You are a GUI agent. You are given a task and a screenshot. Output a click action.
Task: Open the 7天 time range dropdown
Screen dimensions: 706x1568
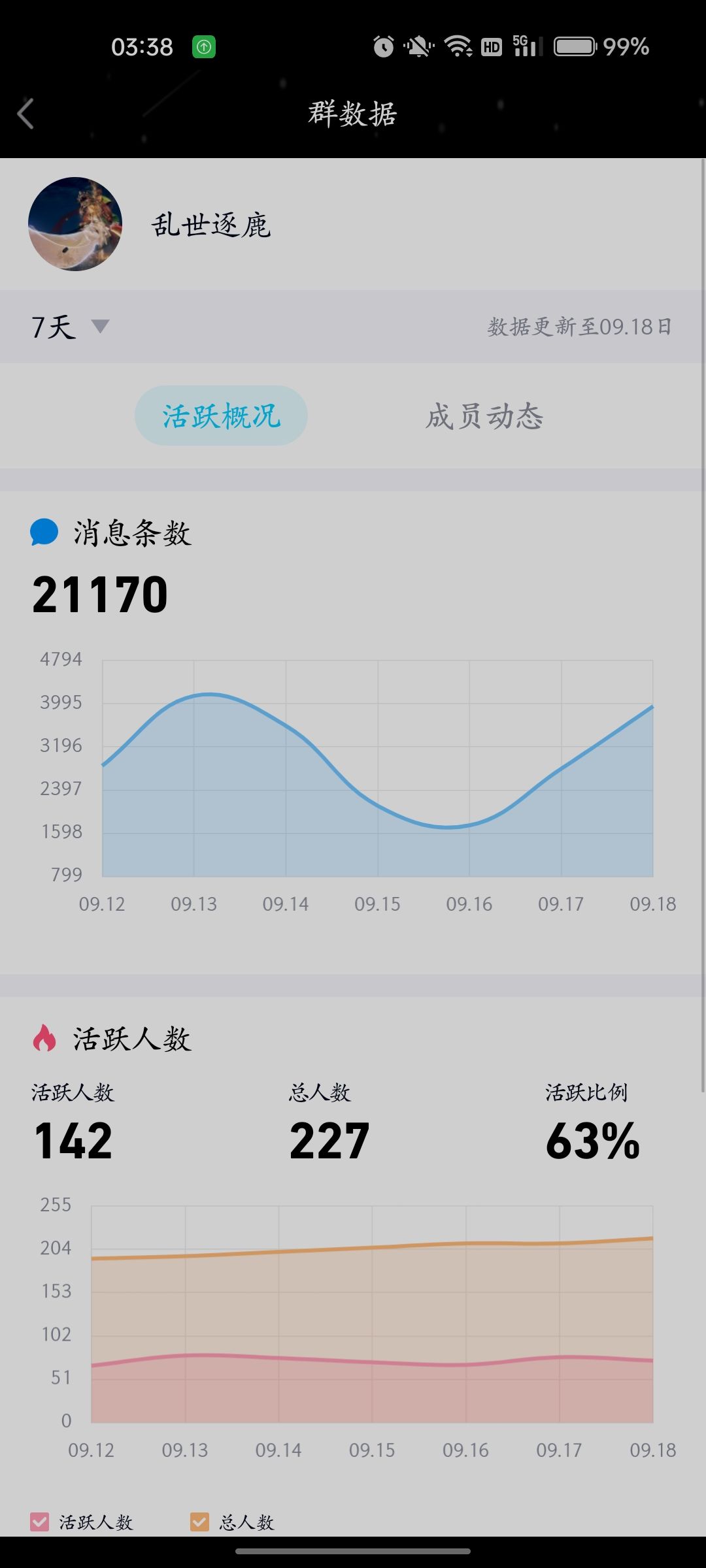pos(52,326)
